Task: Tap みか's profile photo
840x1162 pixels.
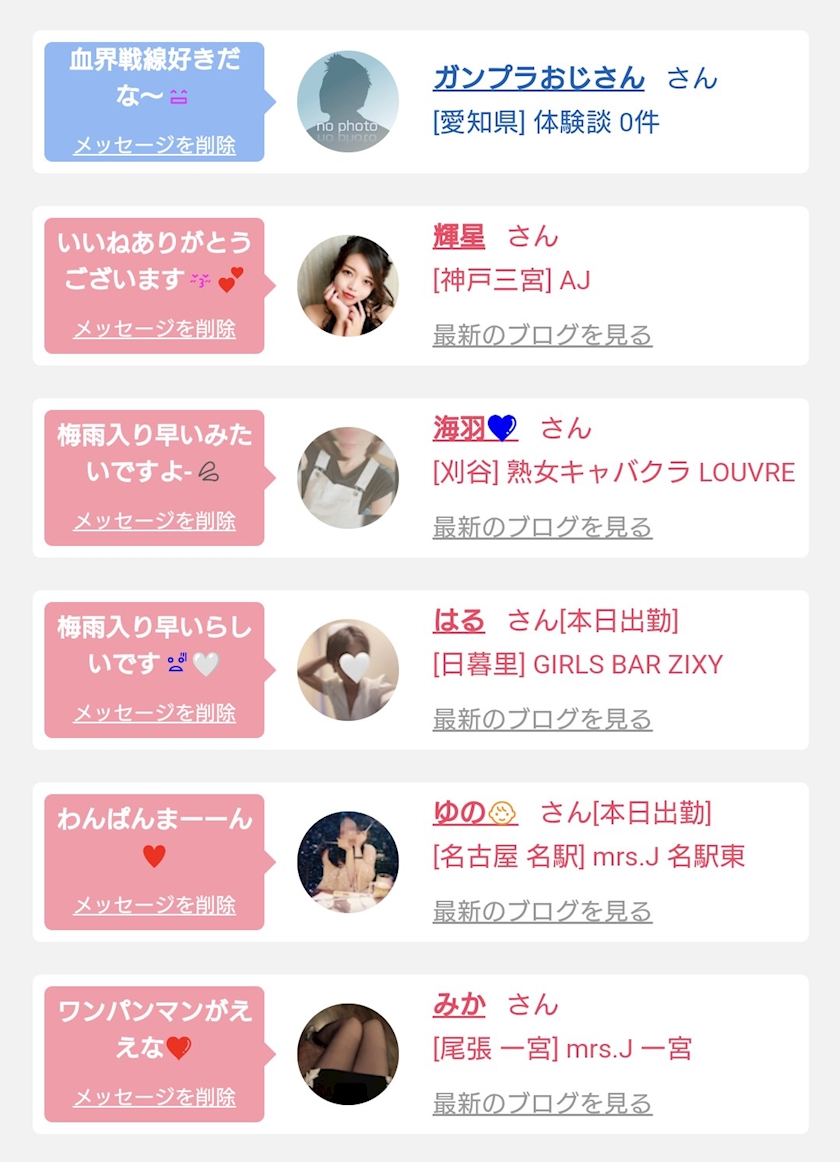Action: [x=348, y=1054]
